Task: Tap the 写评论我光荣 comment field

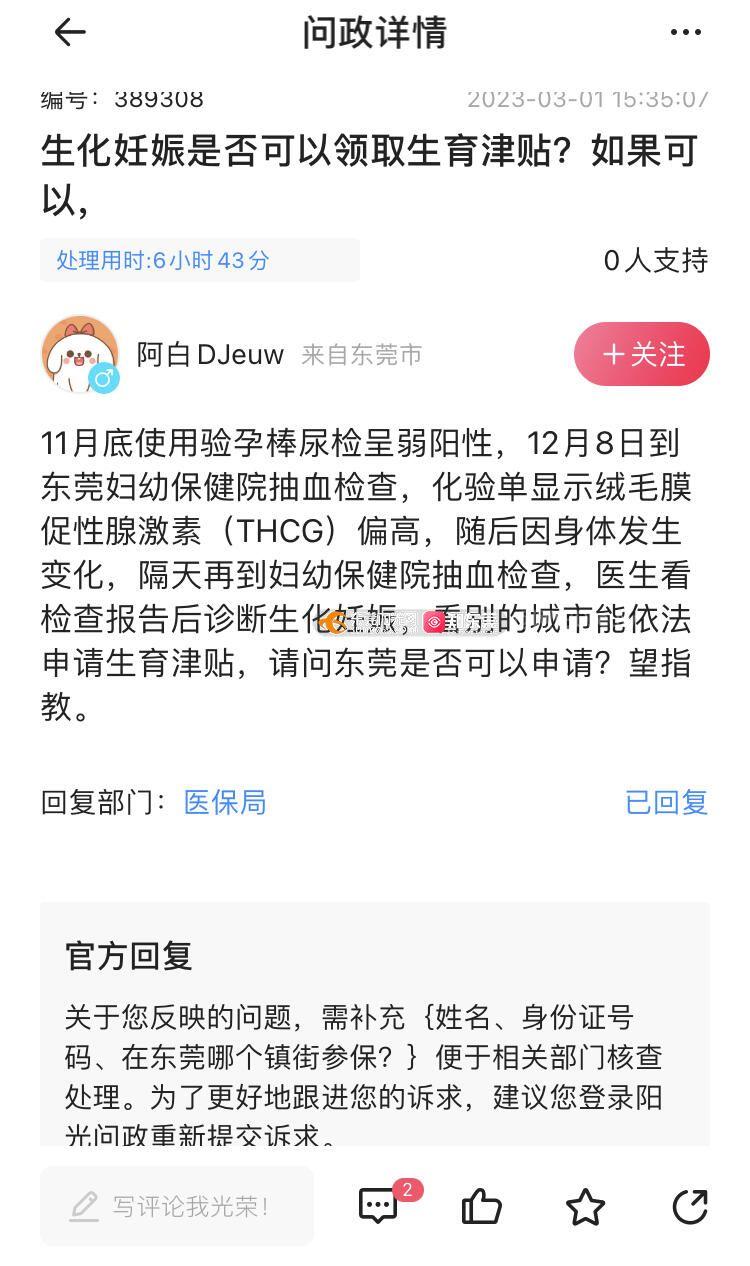Action: pos(177,1206)
